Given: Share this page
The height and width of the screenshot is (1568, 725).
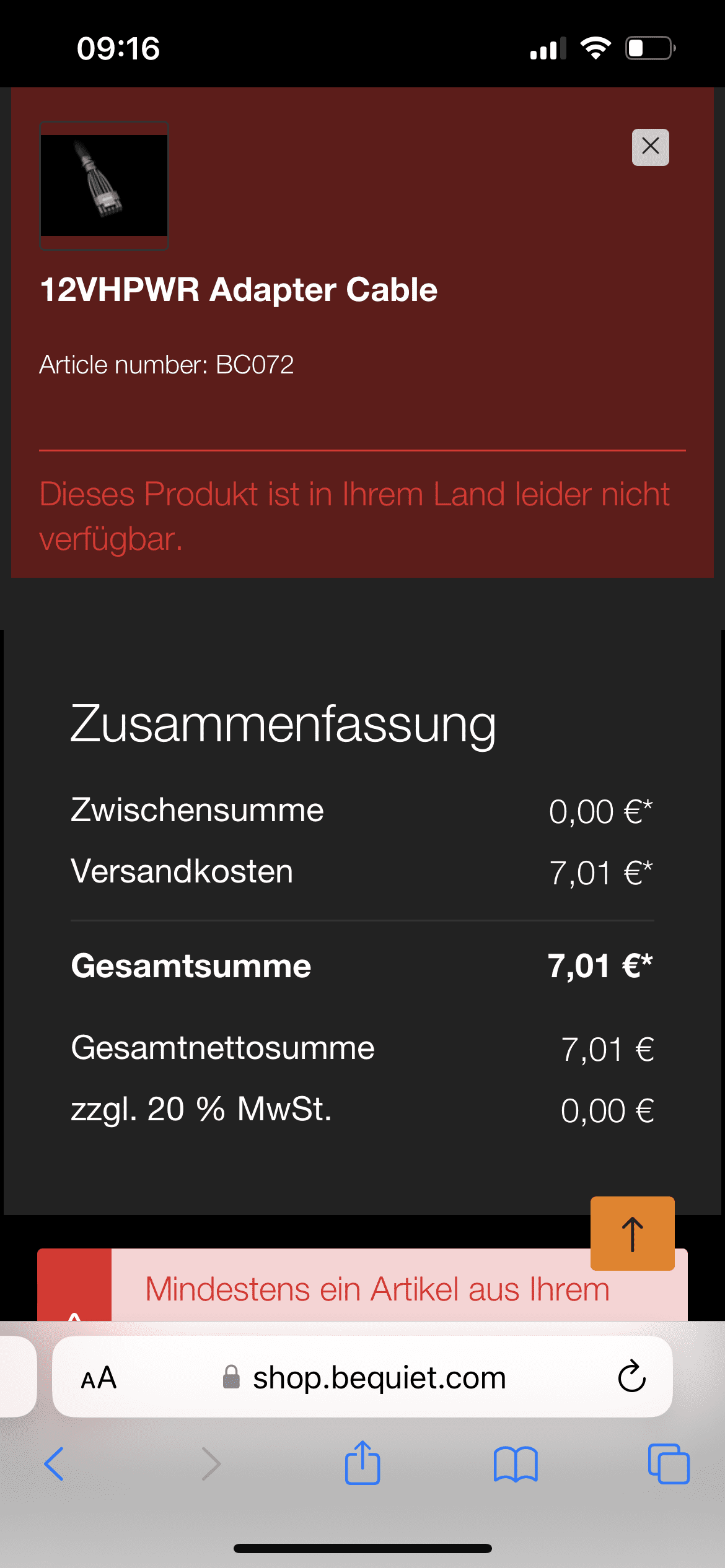Looking at the screenshot, I should [362, 1463].
